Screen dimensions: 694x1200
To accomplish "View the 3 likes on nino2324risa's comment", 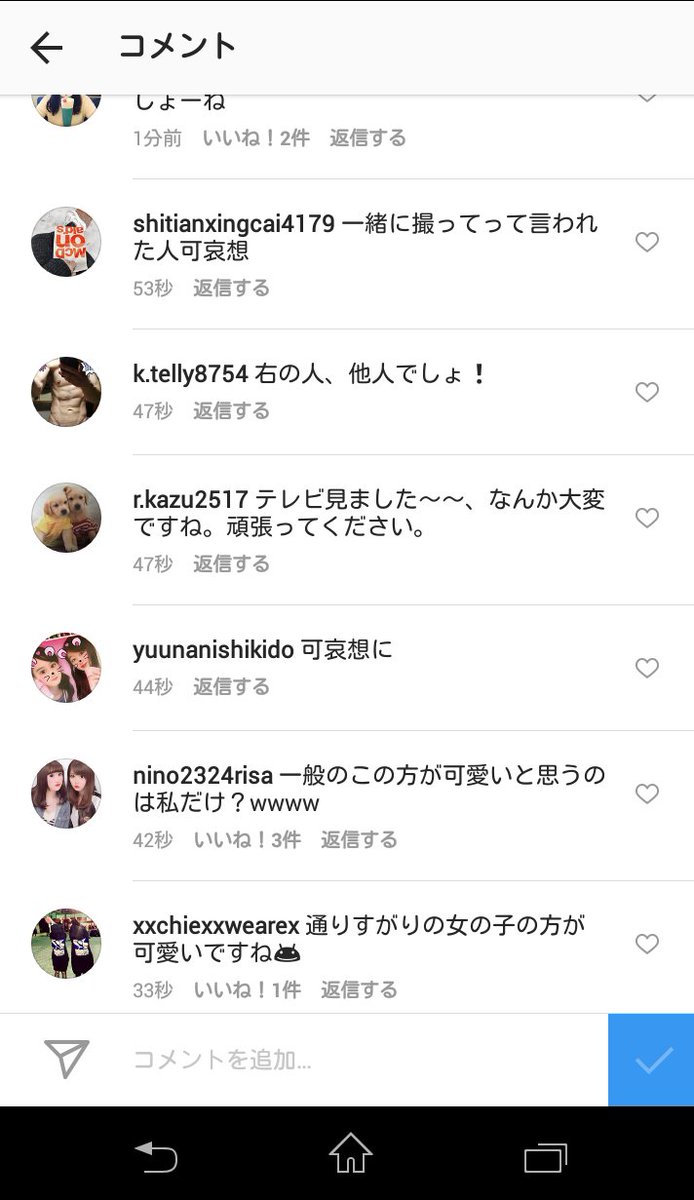I will tap(247, 840).
